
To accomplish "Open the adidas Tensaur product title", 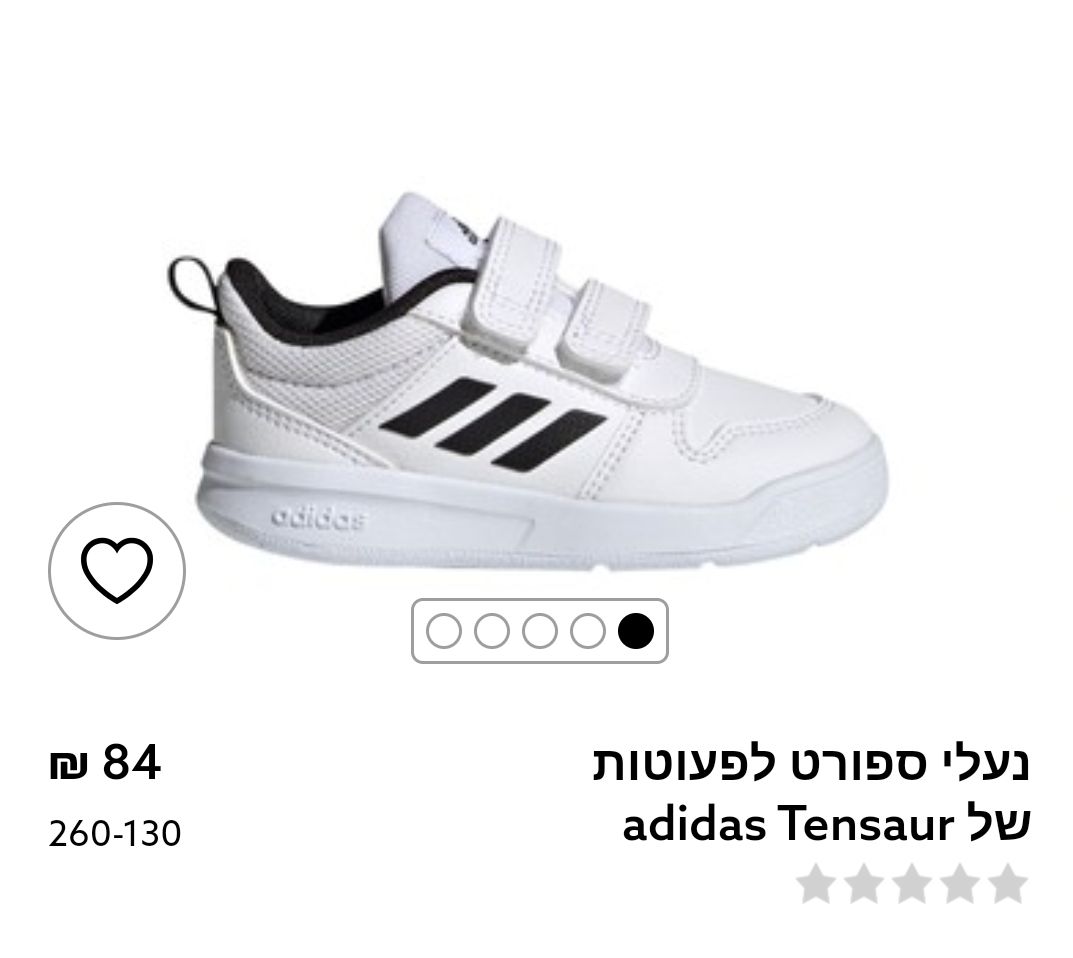I will click(812, 794).
